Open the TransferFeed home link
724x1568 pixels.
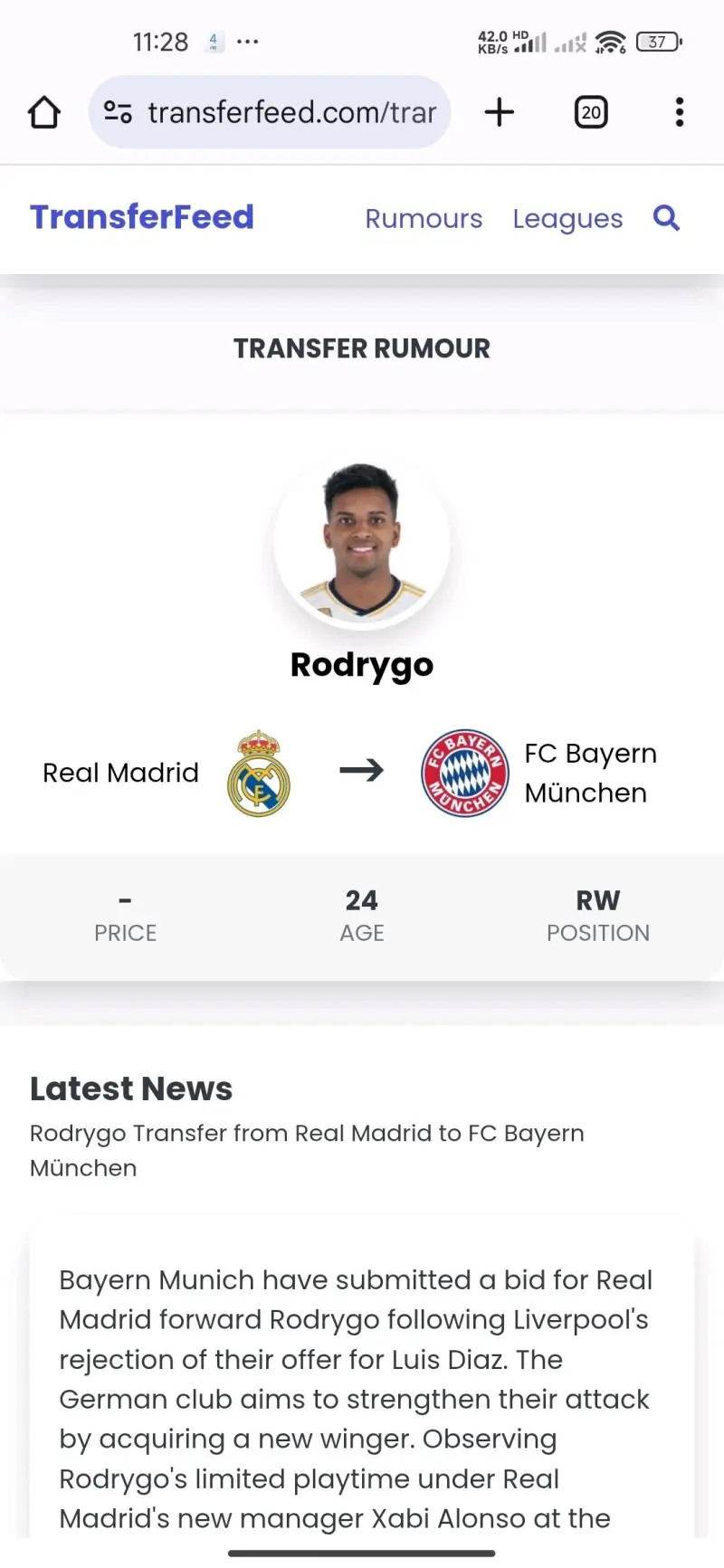click(x=142, y=217)
